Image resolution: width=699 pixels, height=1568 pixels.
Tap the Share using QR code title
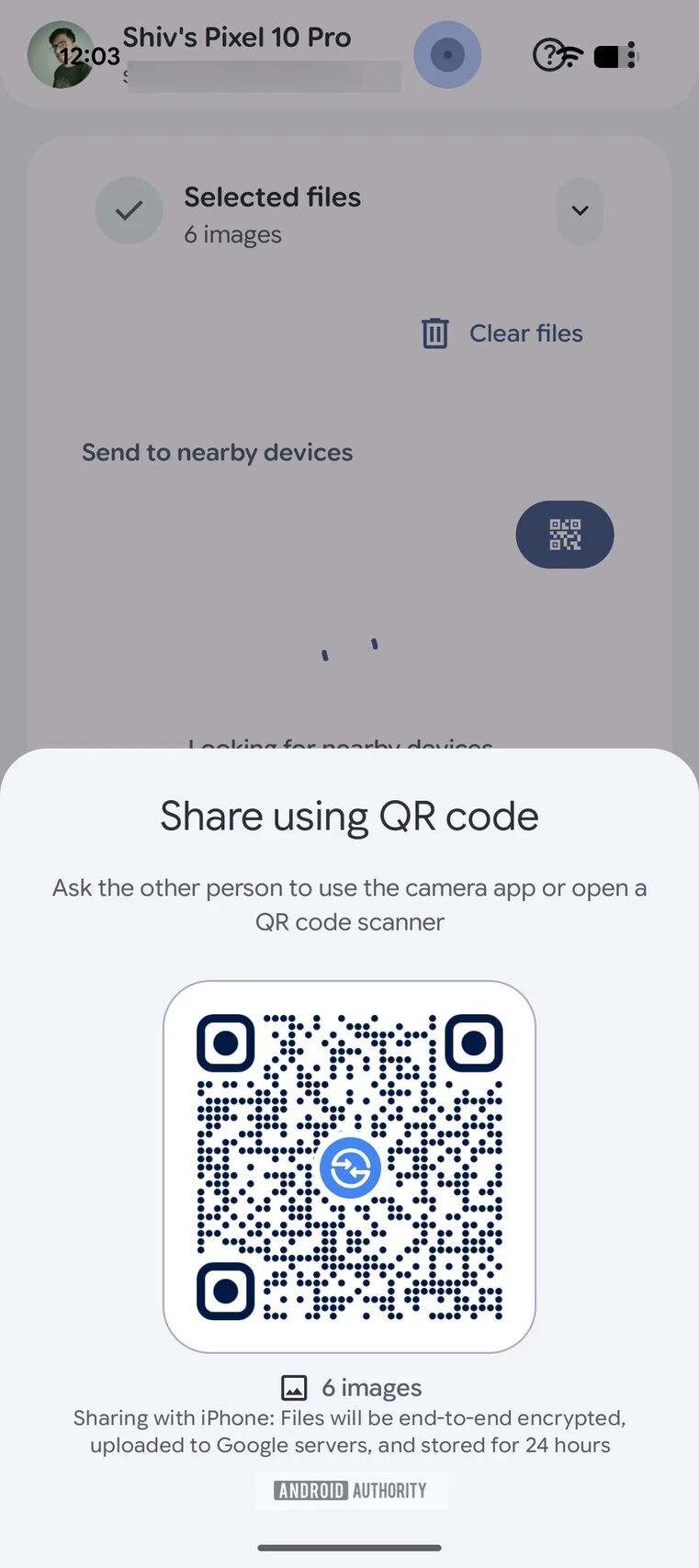tap(349, 815)
